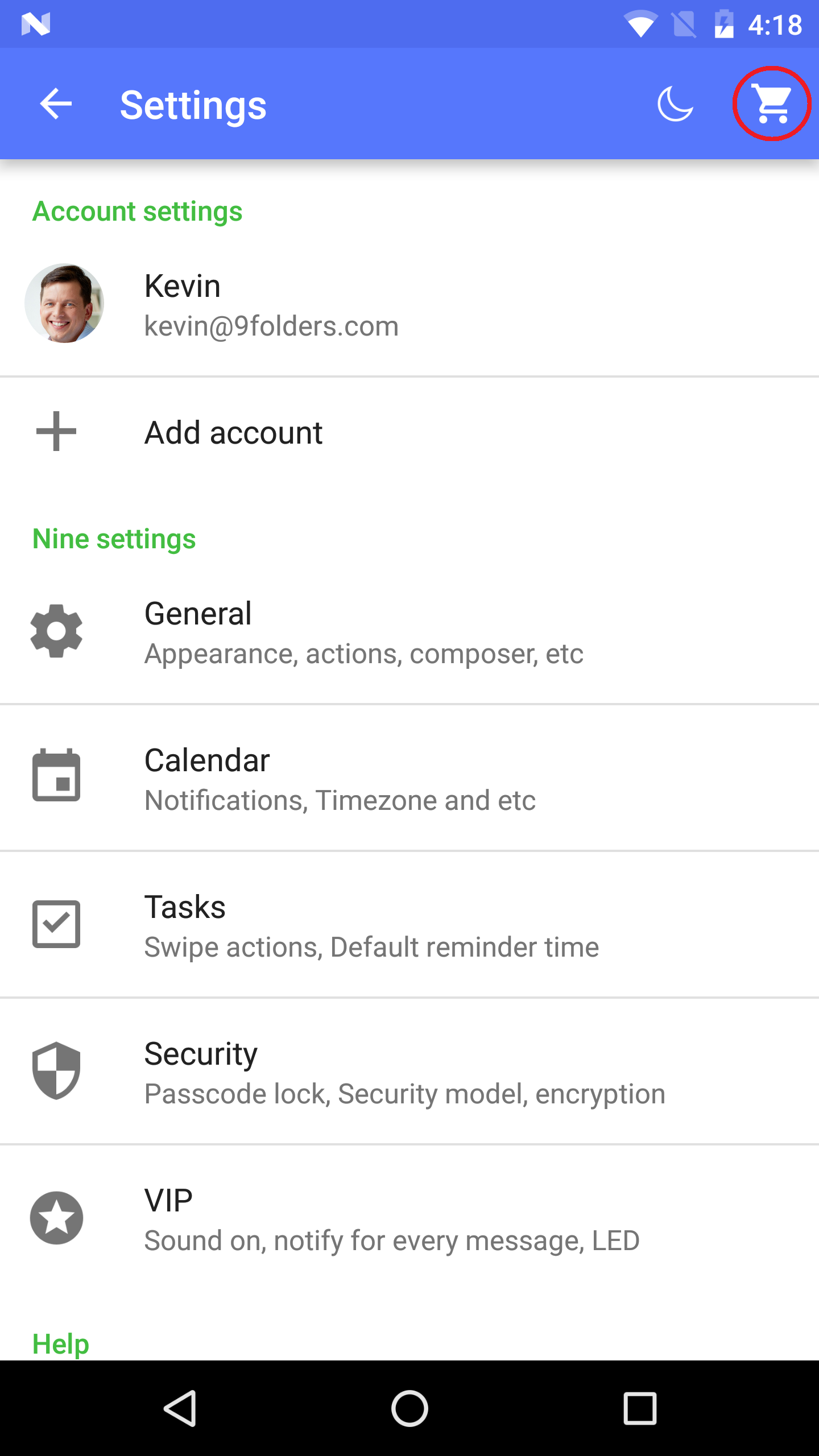Go back using the app bar arrow
Screen dimensions: 819x1456
[56, 104]
